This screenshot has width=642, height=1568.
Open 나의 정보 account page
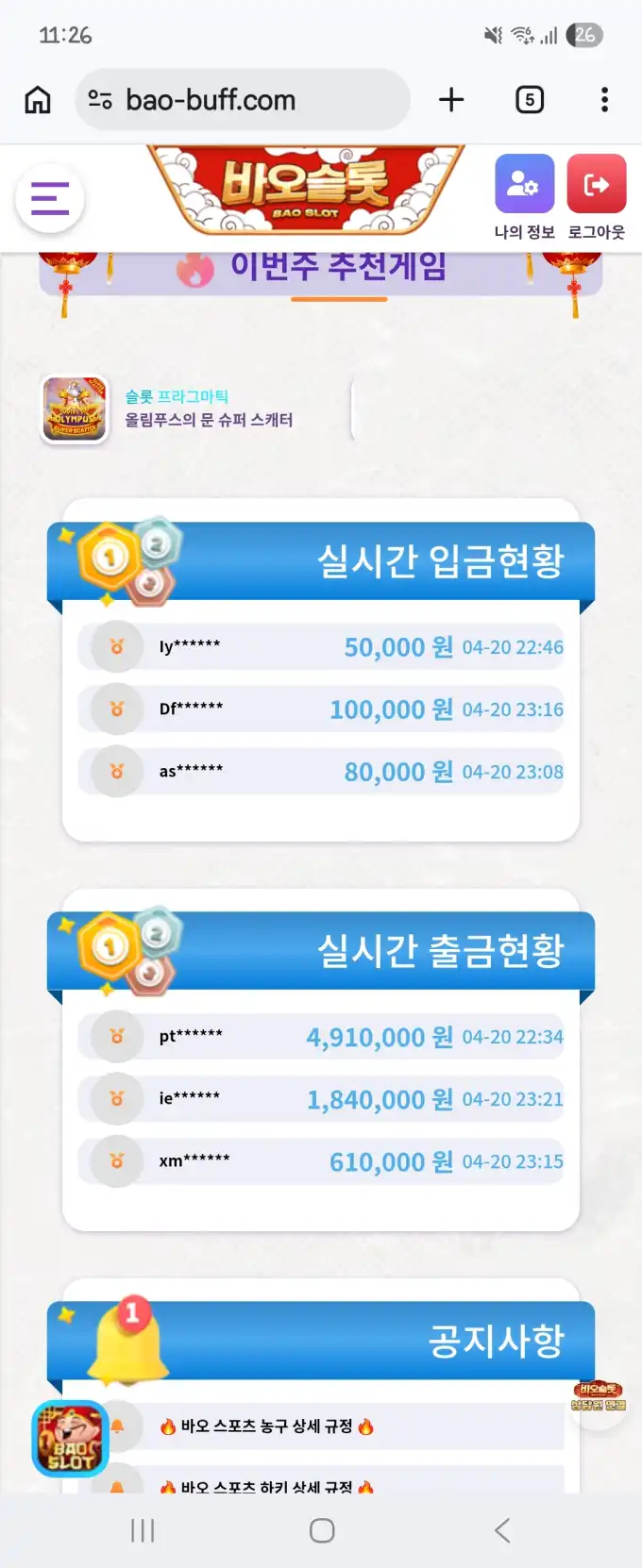click(x=524, y=197)
